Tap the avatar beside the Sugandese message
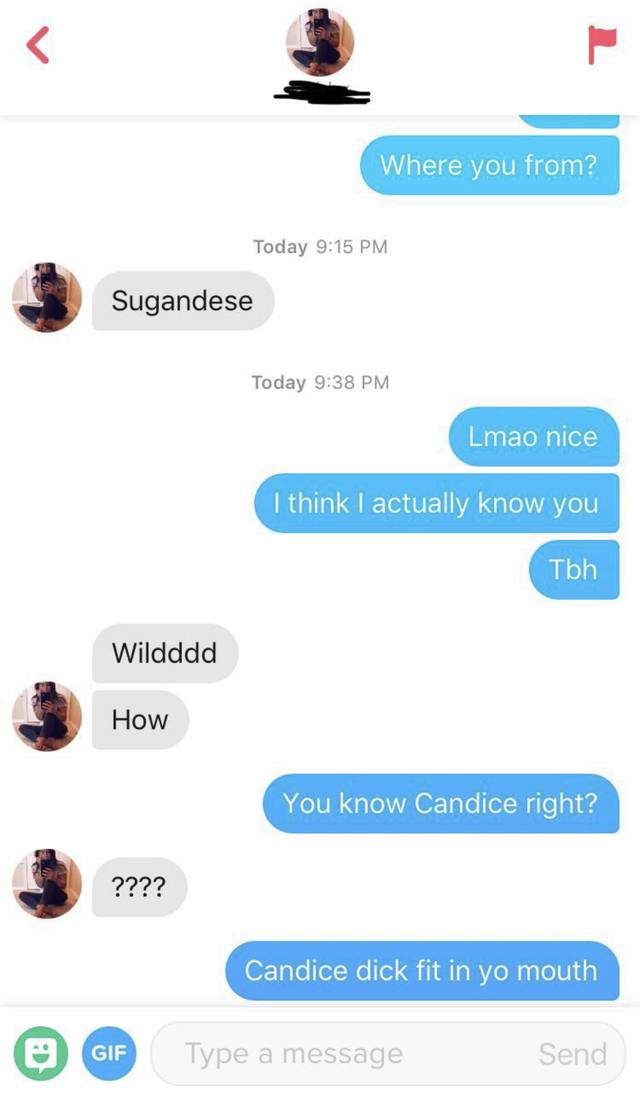The image size is (640, 1095). point(46,298)
